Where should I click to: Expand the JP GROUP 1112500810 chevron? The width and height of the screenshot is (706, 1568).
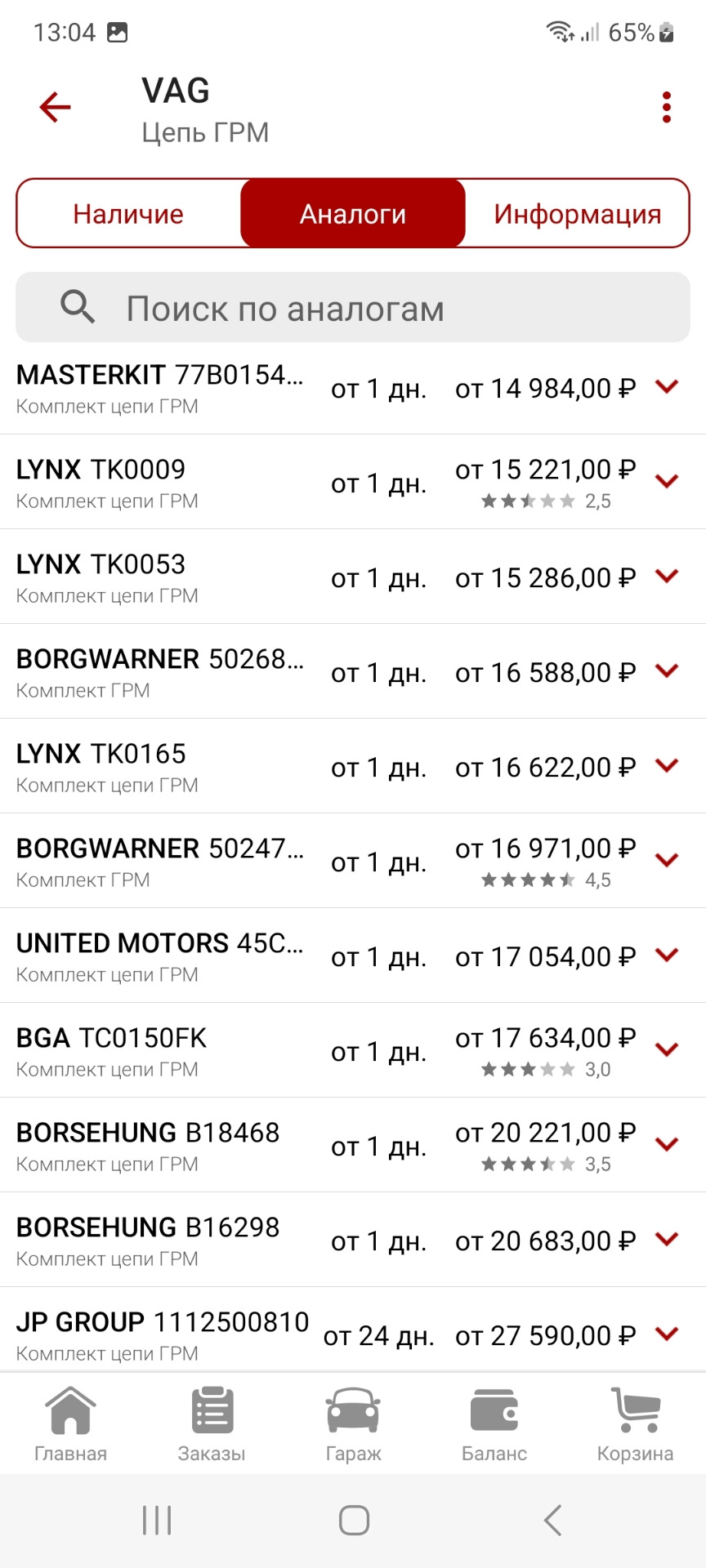click(668, 1334)
